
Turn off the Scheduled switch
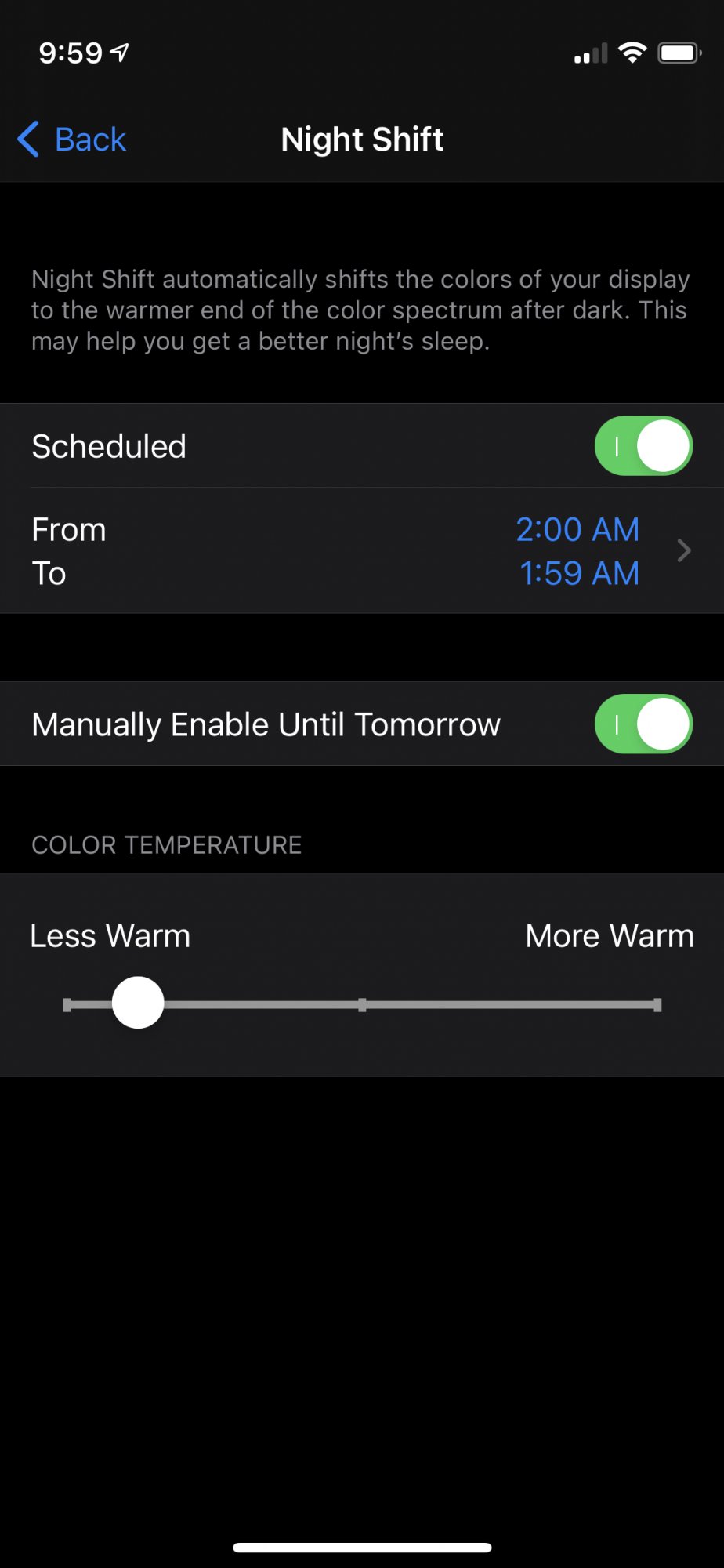[643, 445]
